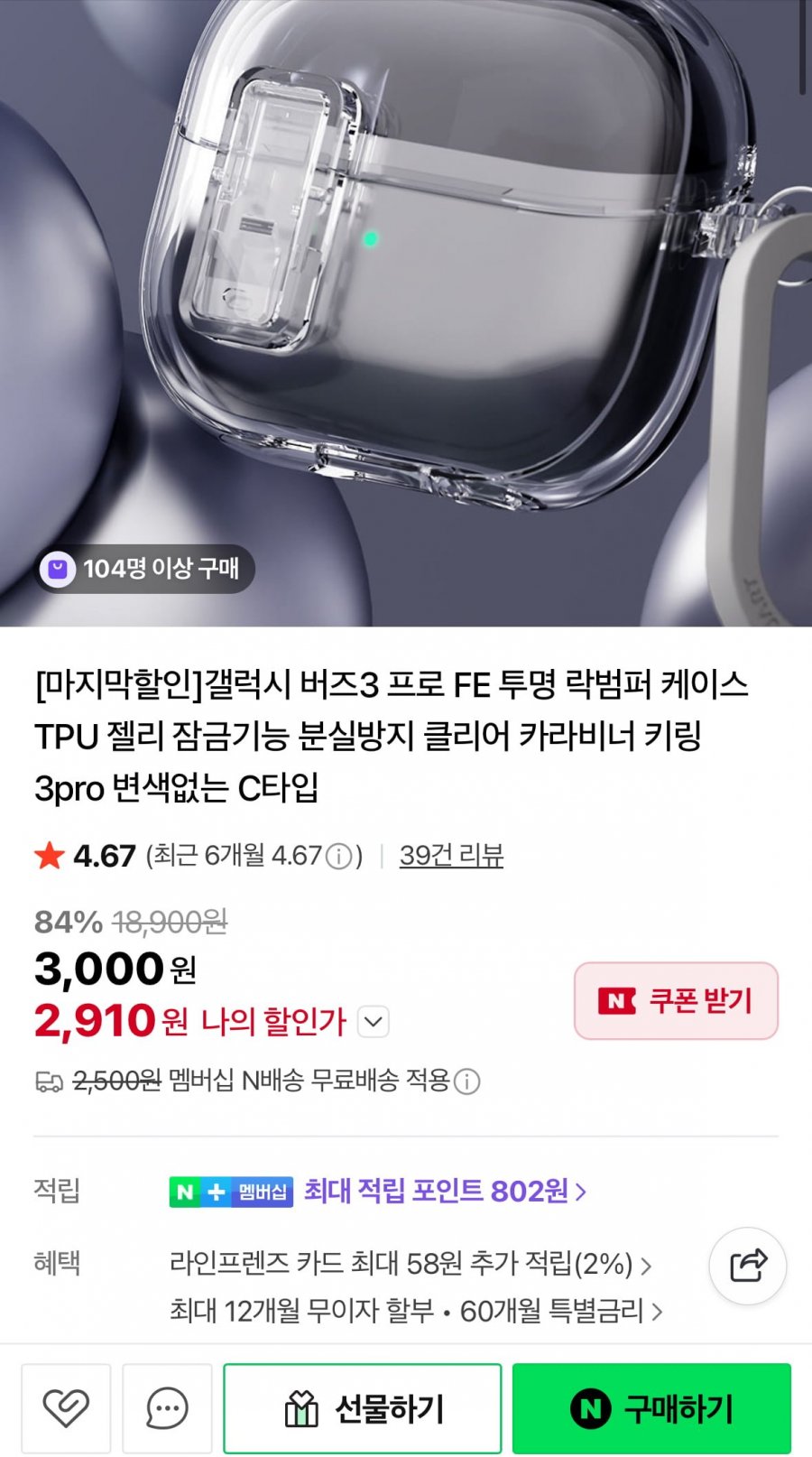The image size is (812, 1457).
Task: Send as gift with 선물하기
Action: coord(363,1407)
